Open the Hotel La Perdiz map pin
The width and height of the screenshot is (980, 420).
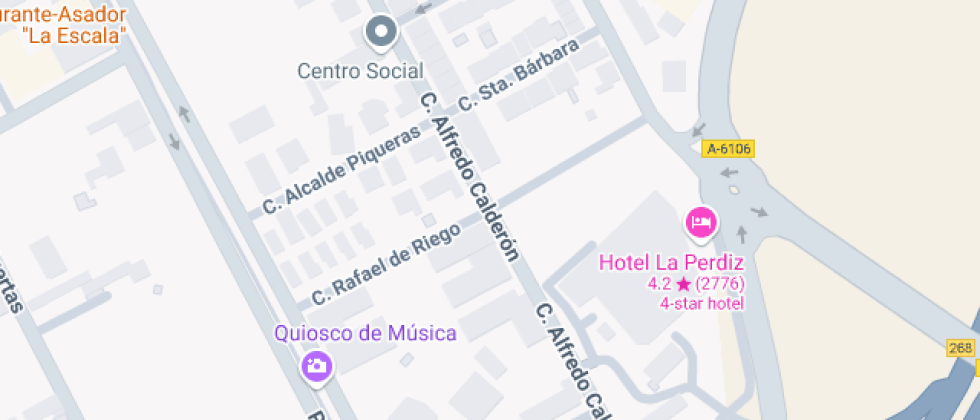[700, 221]
